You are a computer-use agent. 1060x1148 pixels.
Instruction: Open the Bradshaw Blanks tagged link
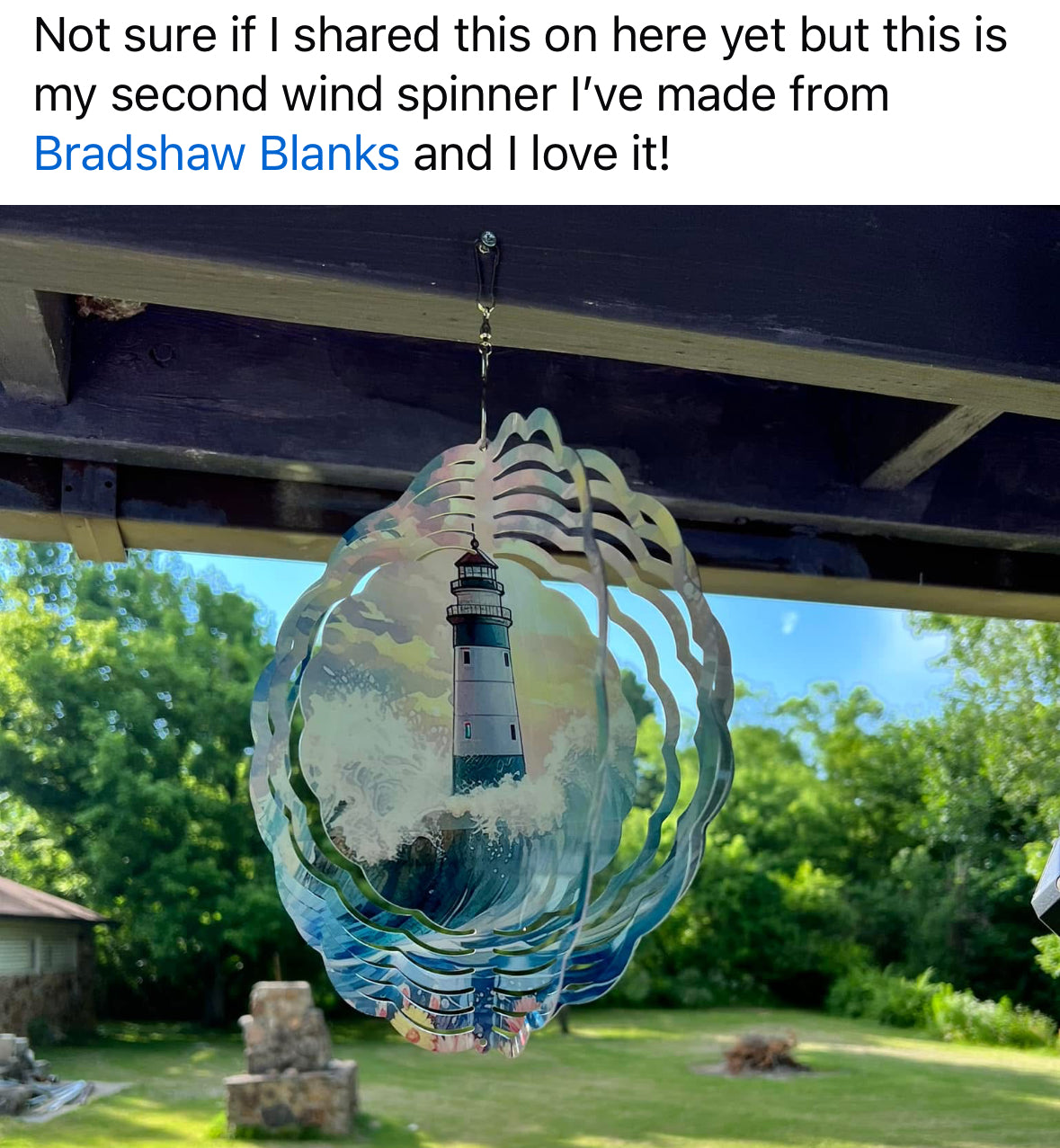click(x=217, y=154)
